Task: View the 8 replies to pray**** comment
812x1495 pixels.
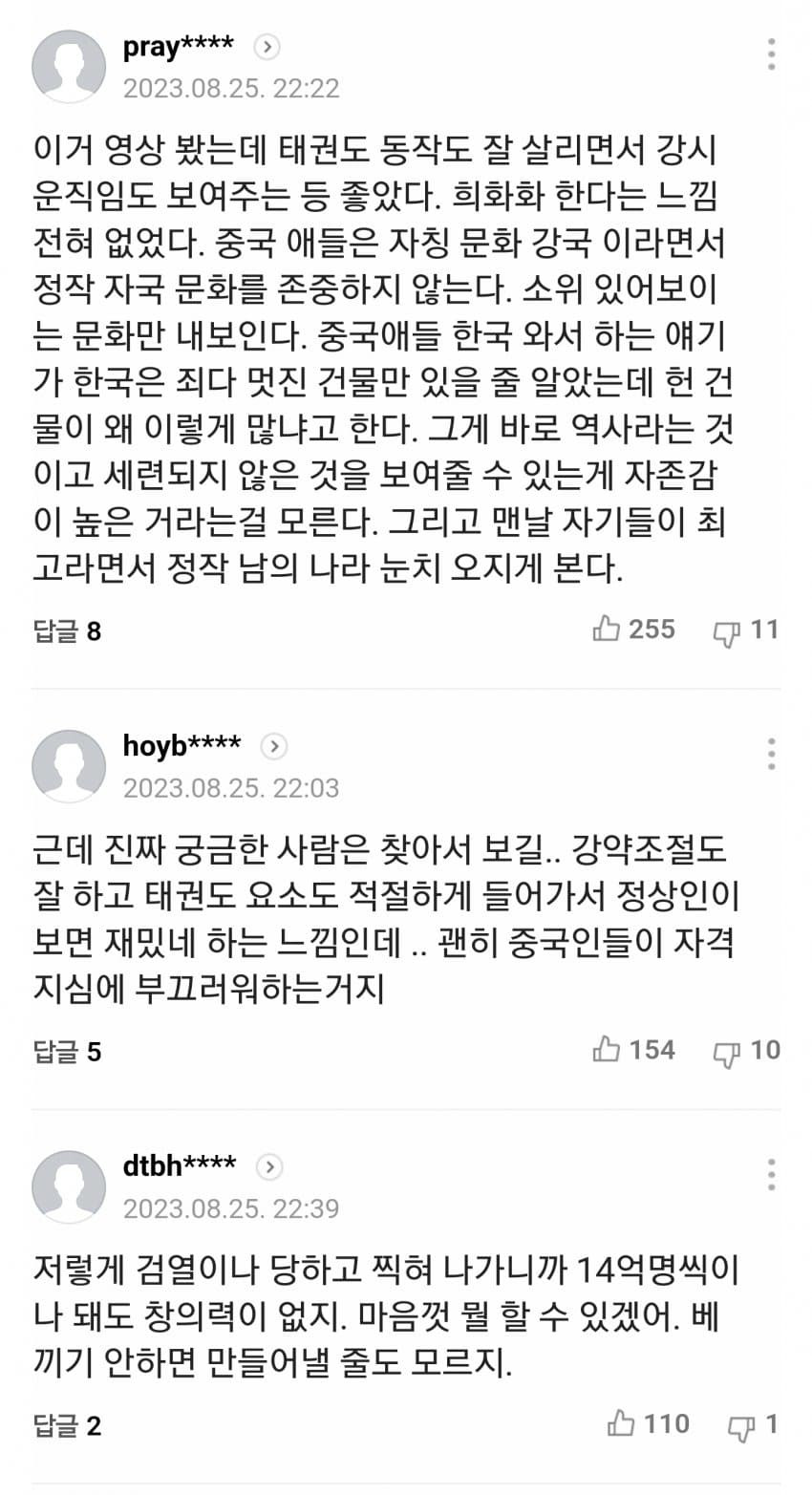Action: point(67,630)
